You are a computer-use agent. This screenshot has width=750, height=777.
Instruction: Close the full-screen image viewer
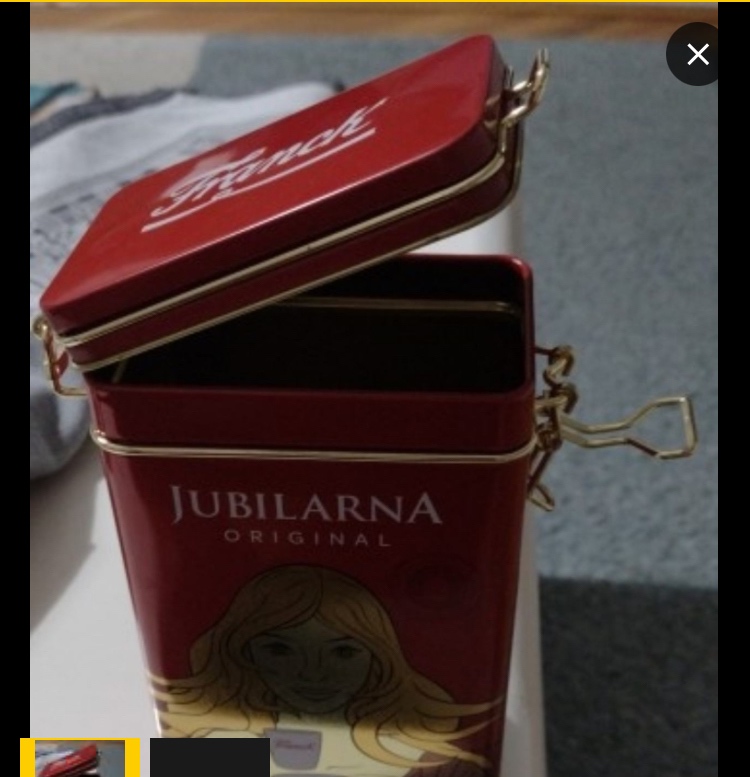coord(697,54)
